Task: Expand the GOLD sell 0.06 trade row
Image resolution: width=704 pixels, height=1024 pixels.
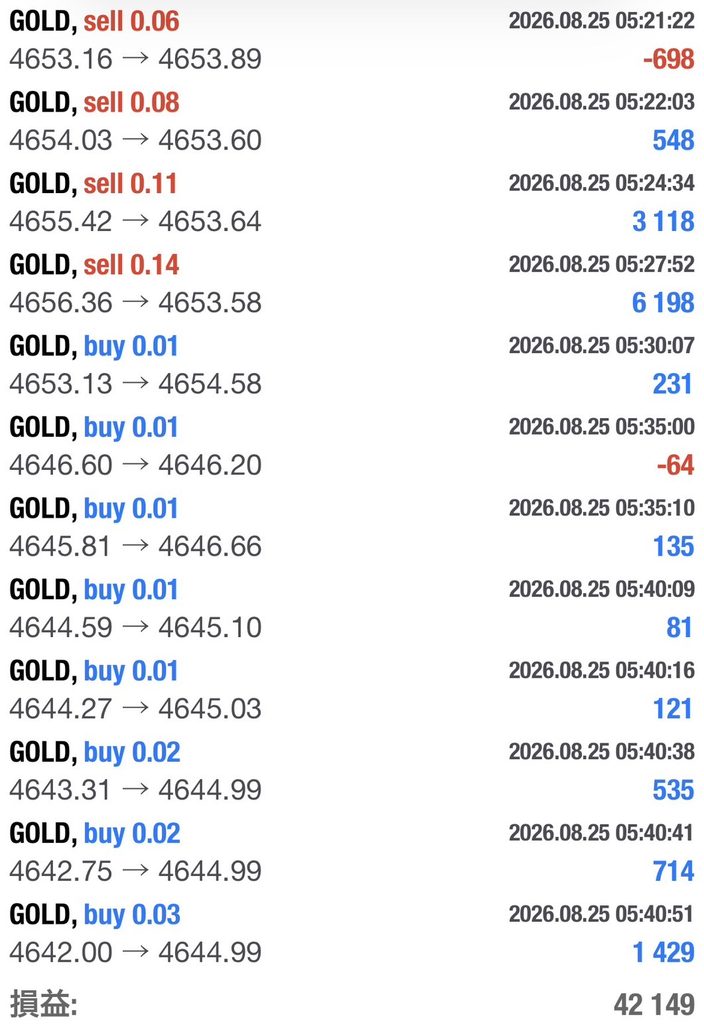Action: click(352, 40)
